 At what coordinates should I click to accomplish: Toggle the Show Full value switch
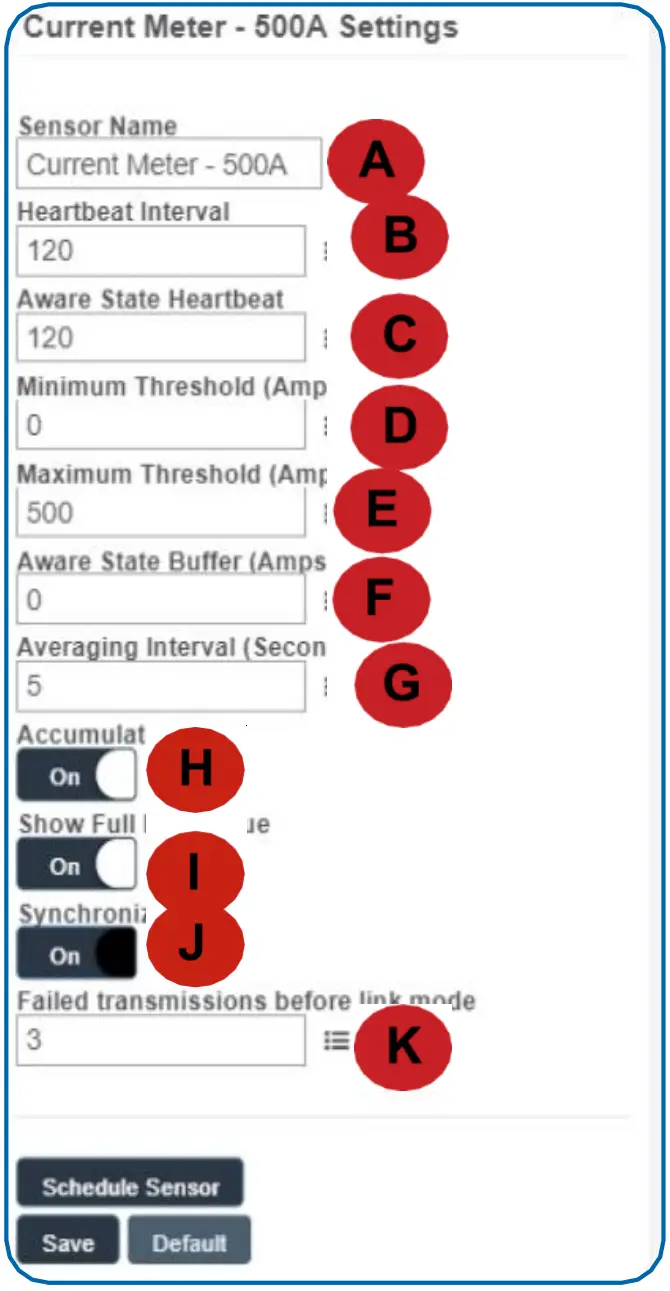tap(77, 865)
